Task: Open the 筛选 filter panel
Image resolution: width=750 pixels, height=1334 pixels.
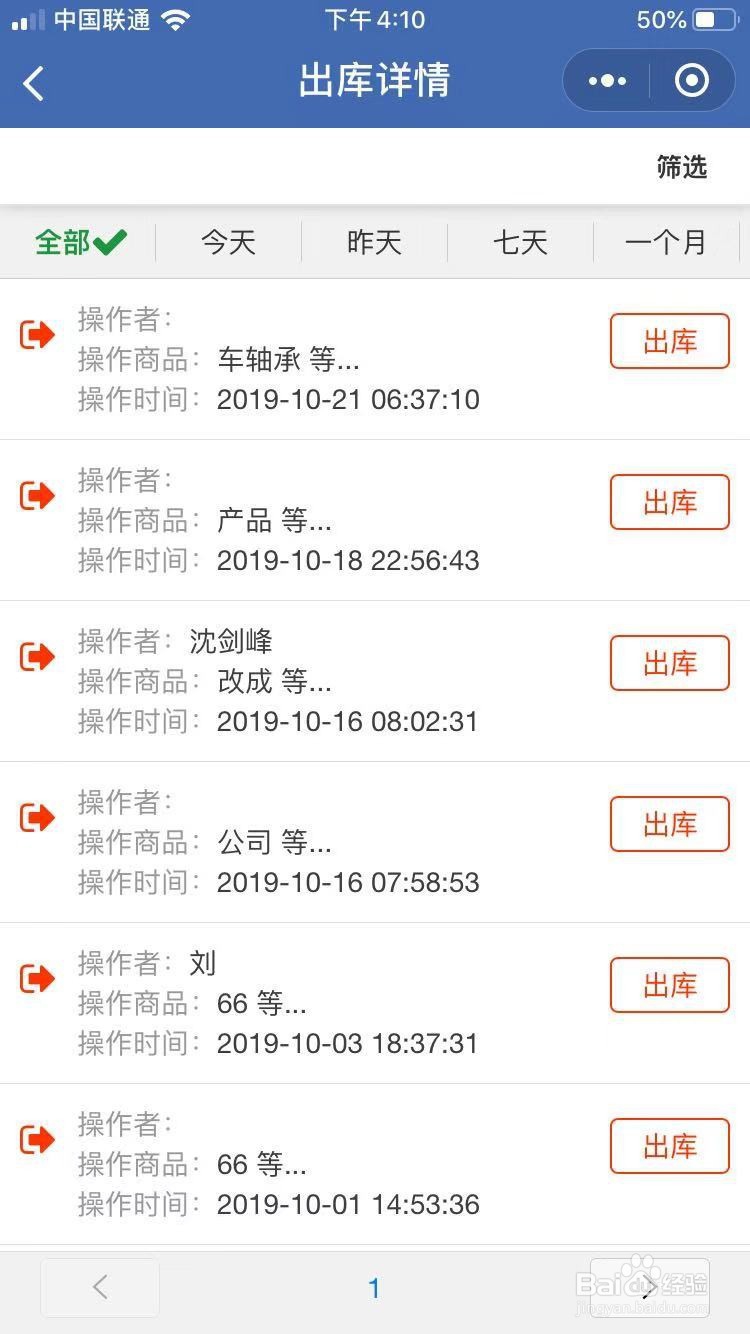Action: click(x=683, y=167)
